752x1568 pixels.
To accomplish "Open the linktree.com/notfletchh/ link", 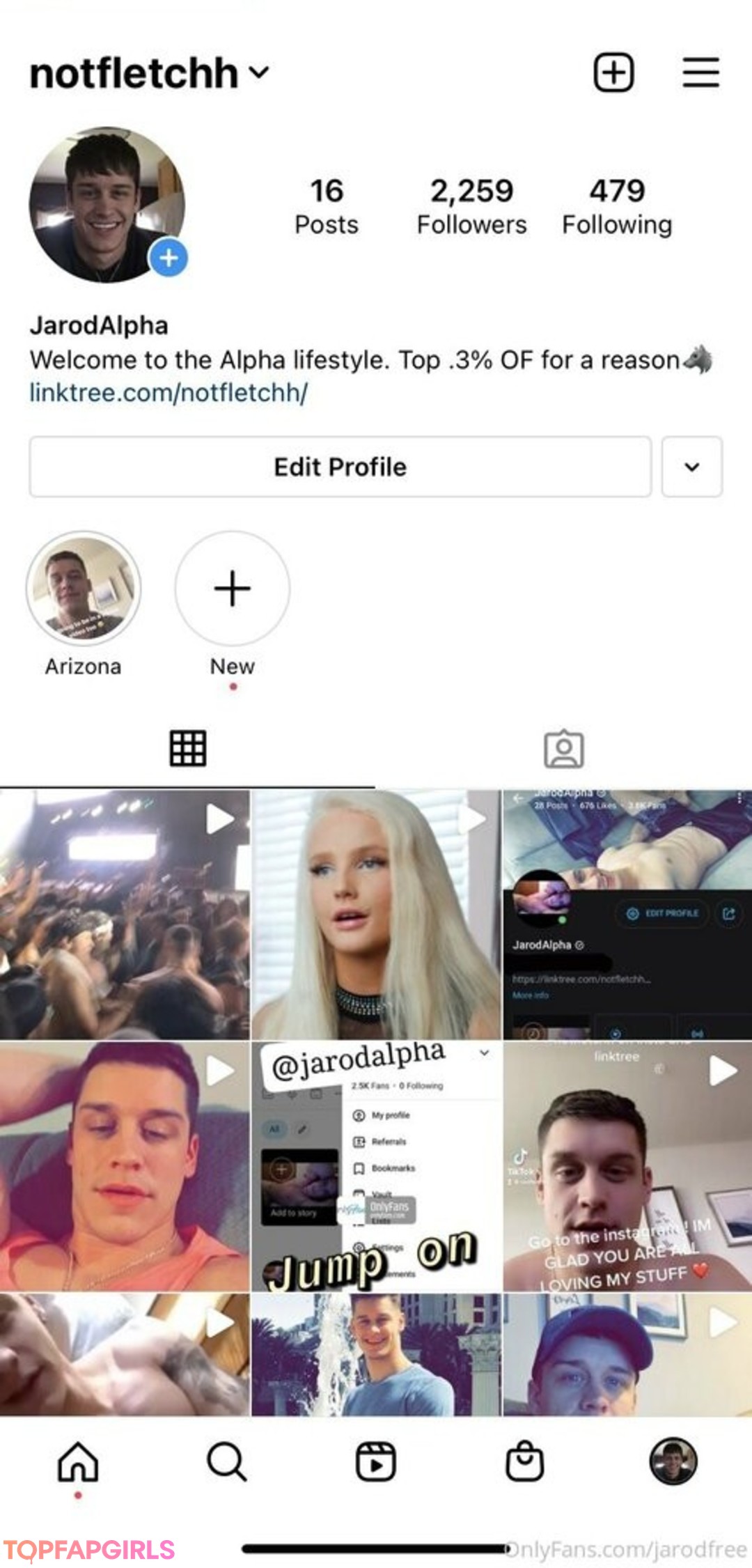I will 169,393.
